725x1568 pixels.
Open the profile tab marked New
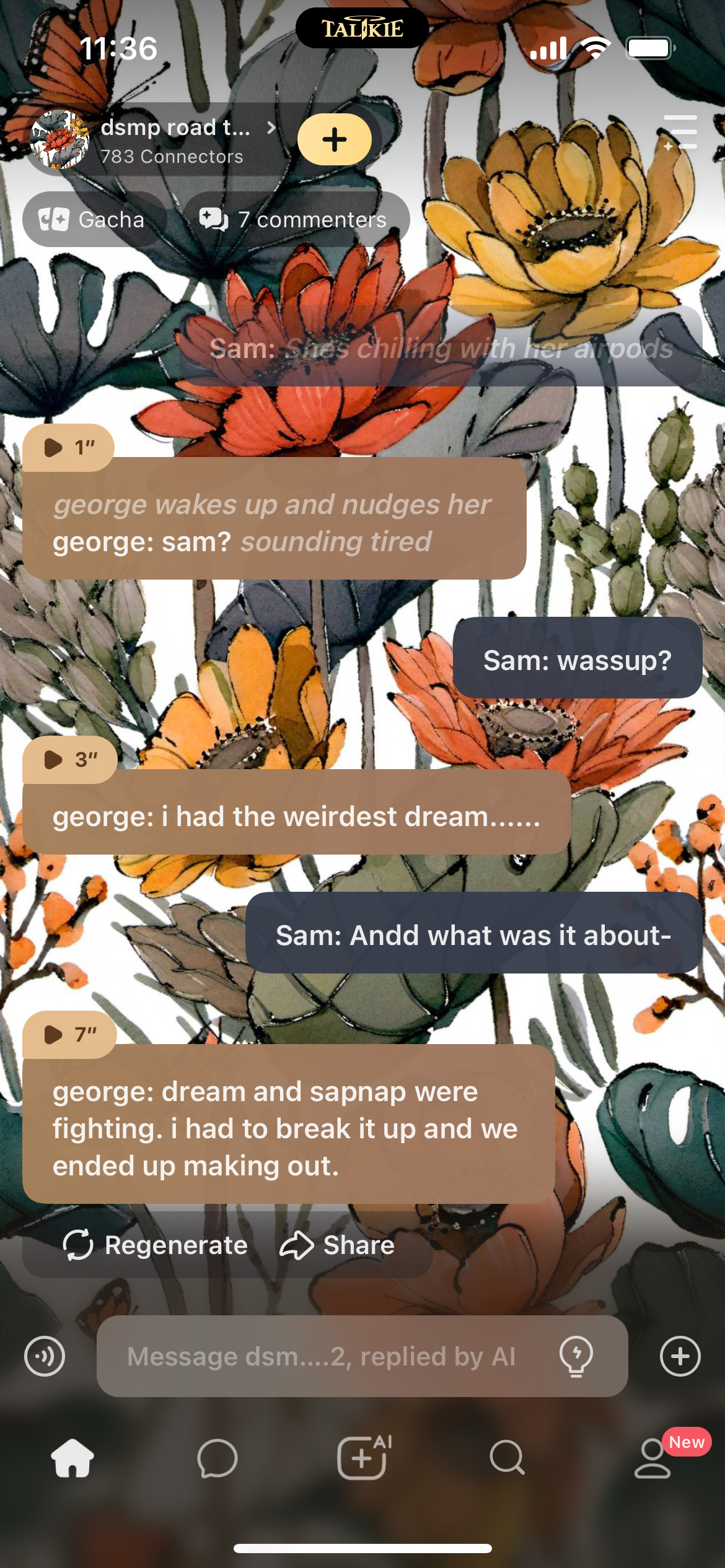point(652,1458)
